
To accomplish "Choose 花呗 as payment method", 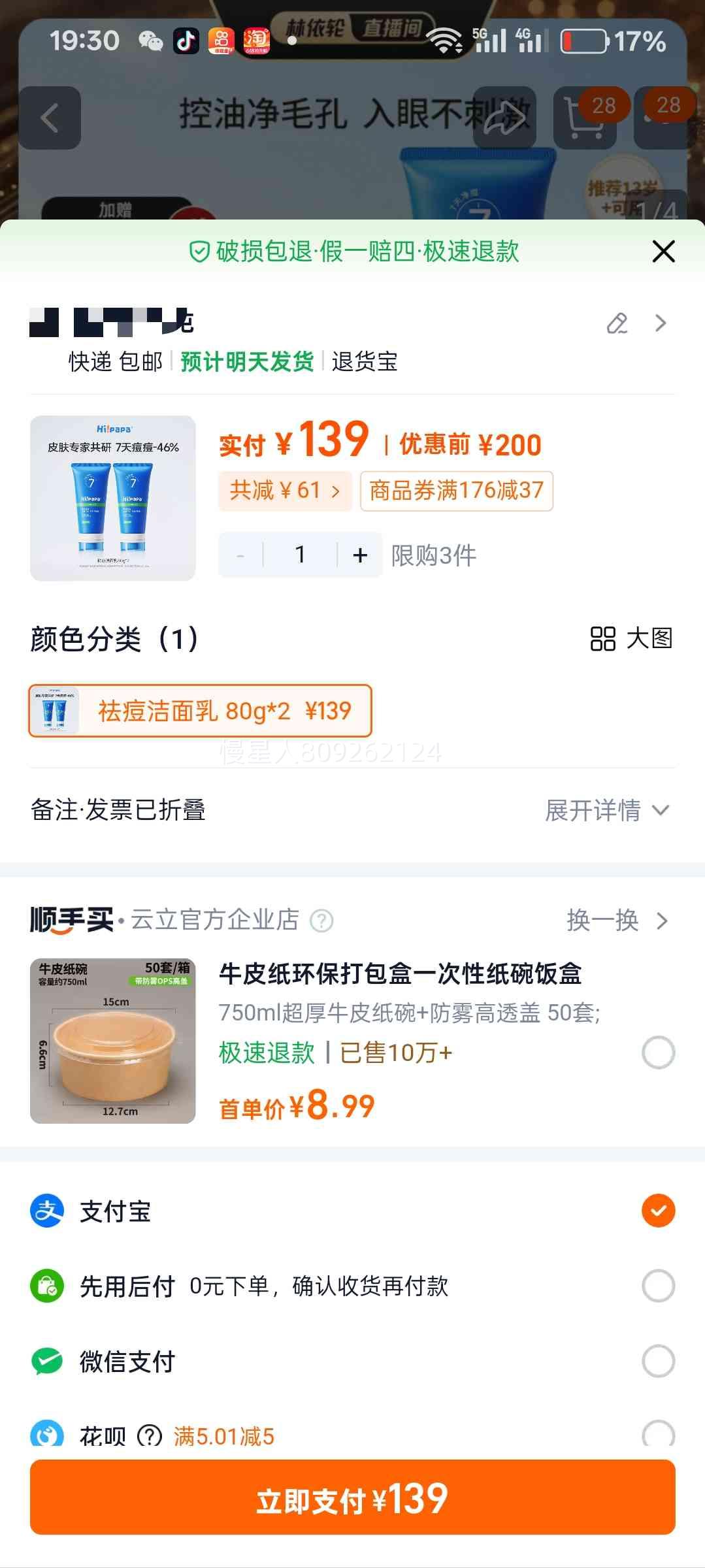I will [x=658, y=1433].
